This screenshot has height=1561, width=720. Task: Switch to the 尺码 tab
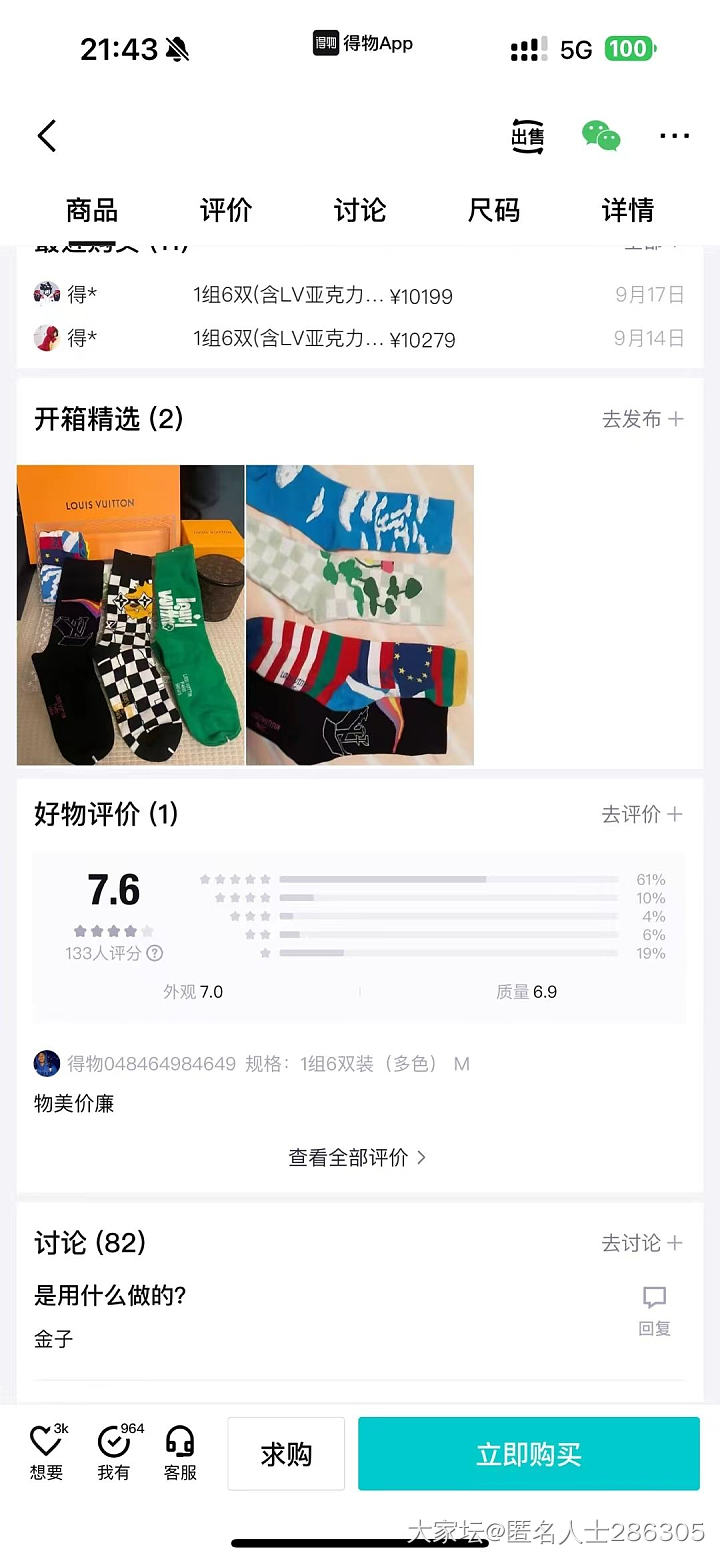pyautogui.click(x=493, y=210)
